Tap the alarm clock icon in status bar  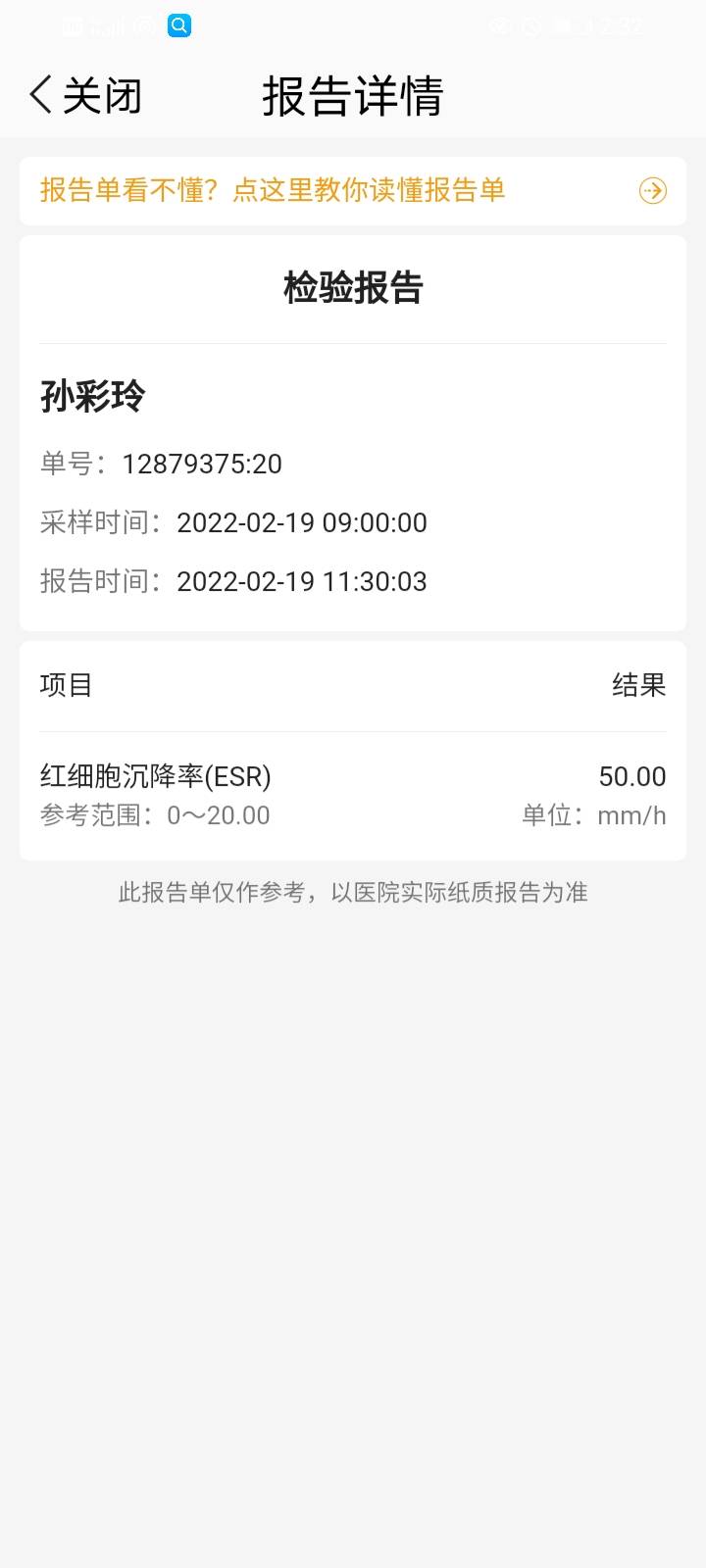coord(532,24)
